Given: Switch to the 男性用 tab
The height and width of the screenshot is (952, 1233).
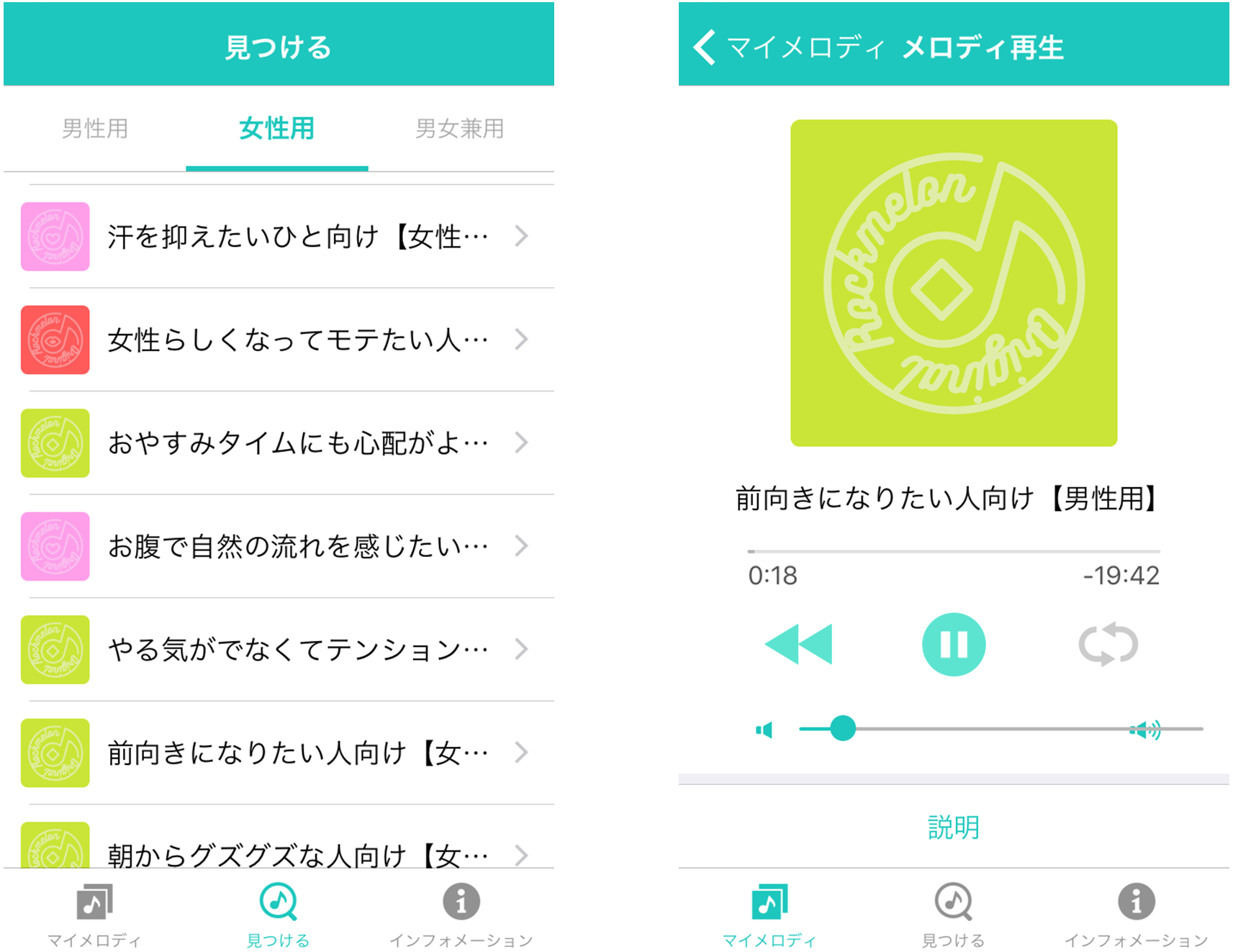Looking at the screenshot, I should [95, 129].
